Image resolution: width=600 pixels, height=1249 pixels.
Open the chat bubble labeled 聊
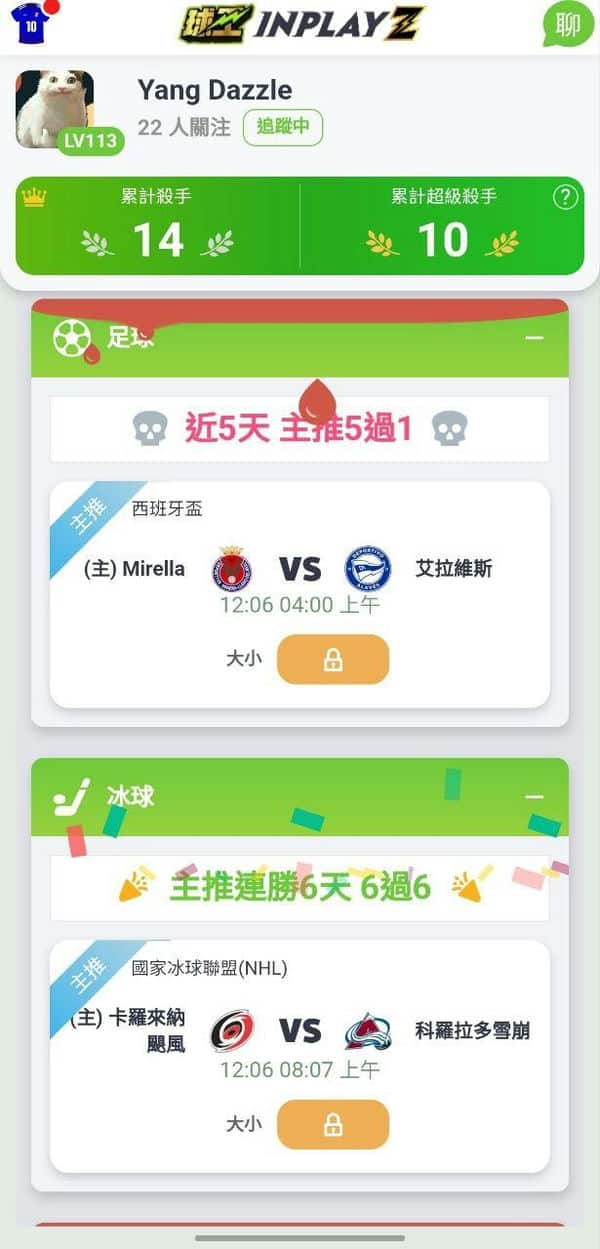coord(567,24)
